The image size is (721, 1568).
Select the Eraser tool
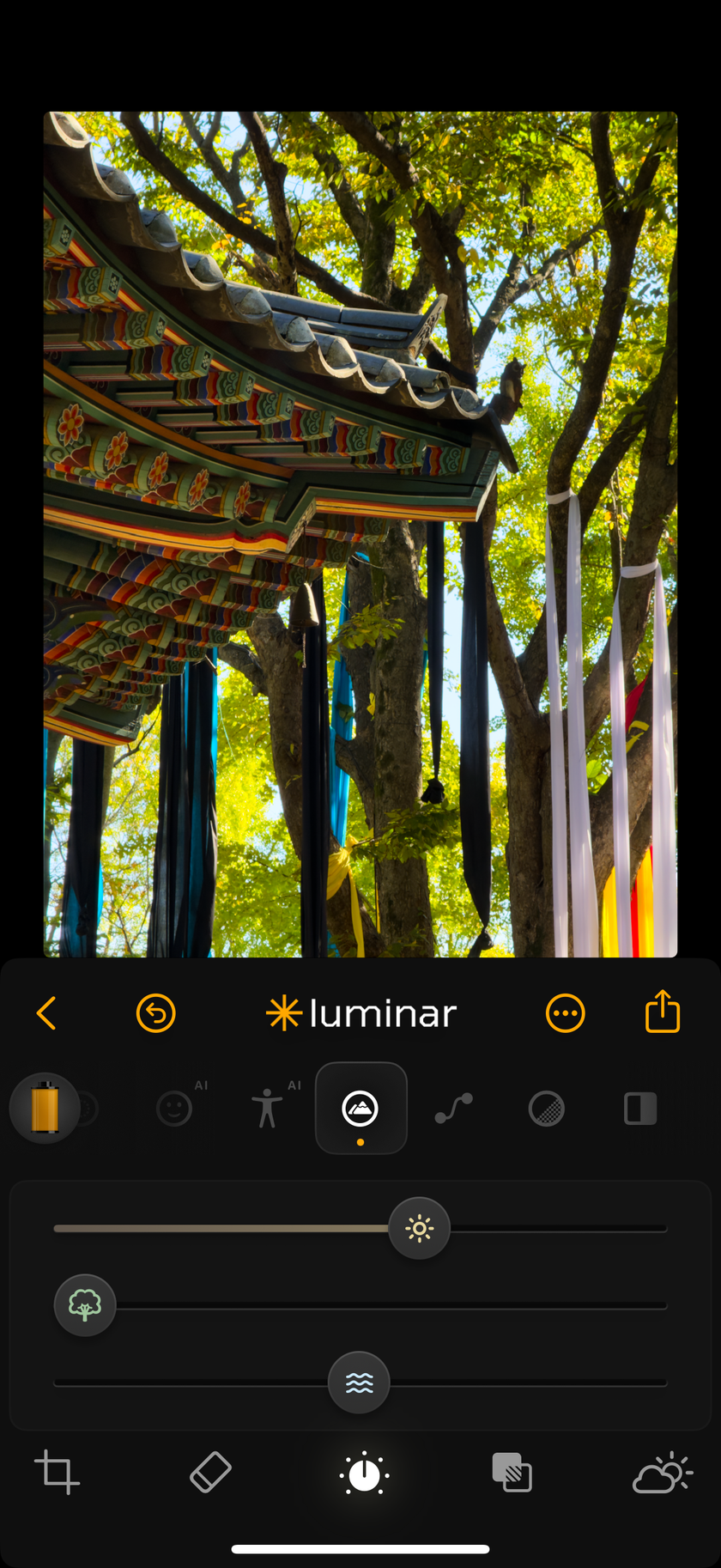click(209, 1472)
